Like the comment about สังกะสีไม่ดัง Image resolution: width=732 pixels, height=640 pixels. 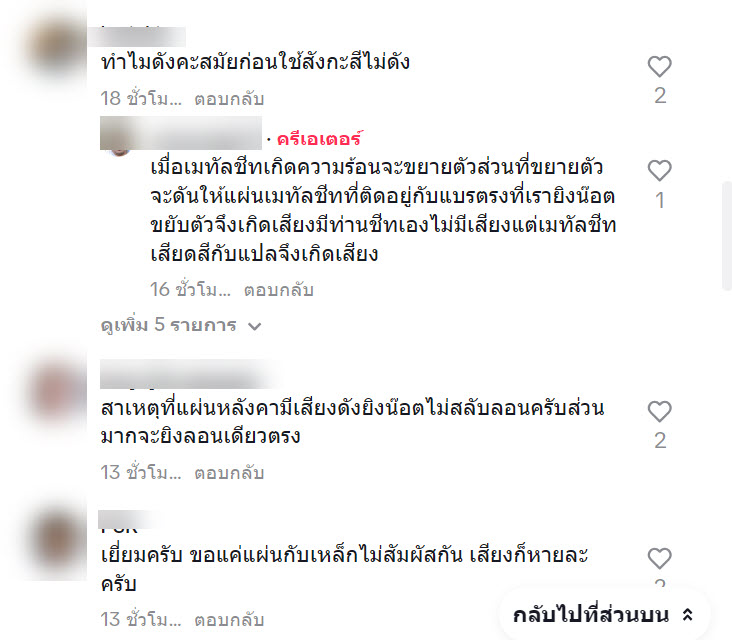click(659, 67)
